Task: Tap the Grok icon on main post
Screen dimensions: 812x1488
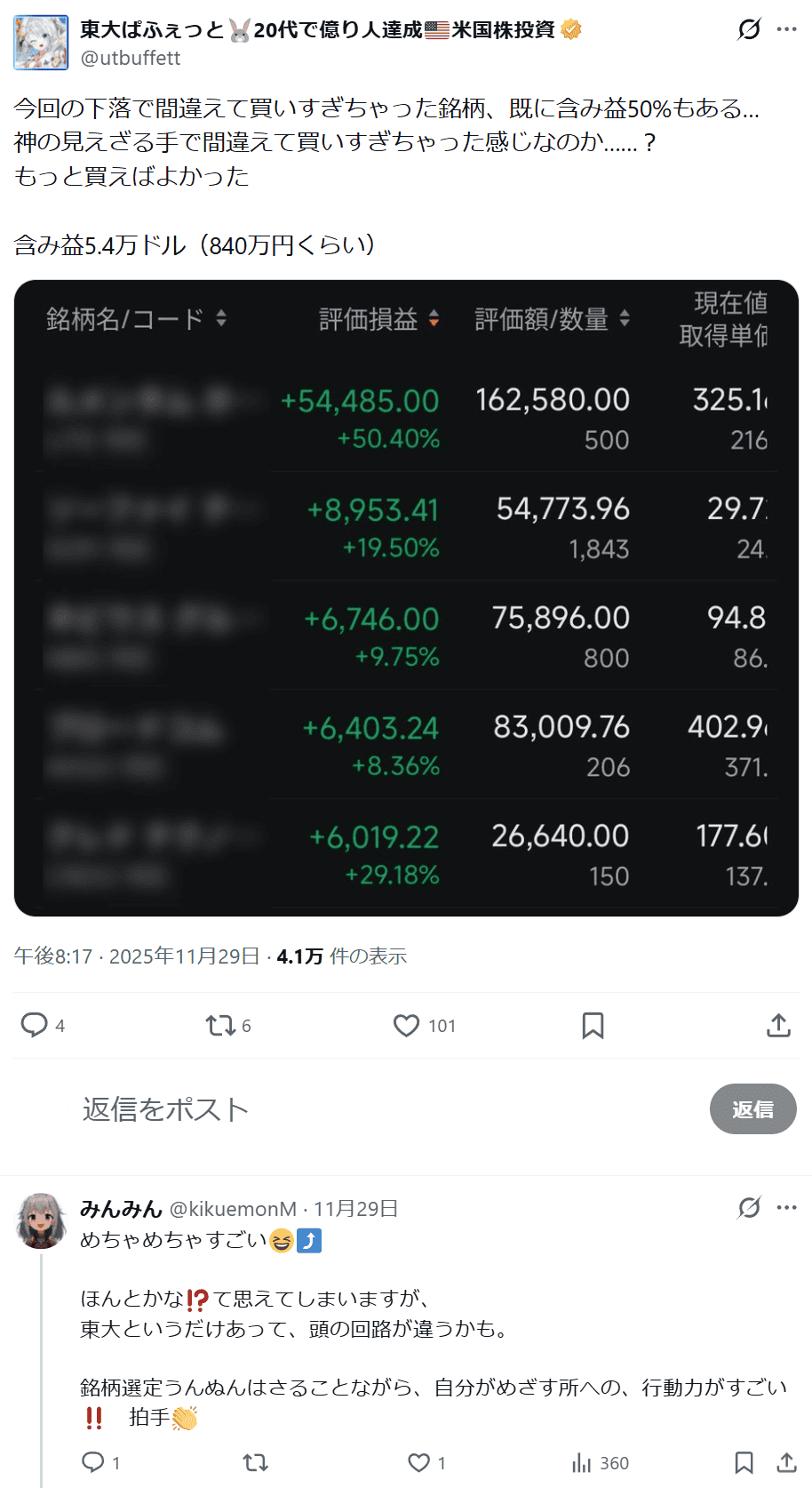Action: click(749, 29)
